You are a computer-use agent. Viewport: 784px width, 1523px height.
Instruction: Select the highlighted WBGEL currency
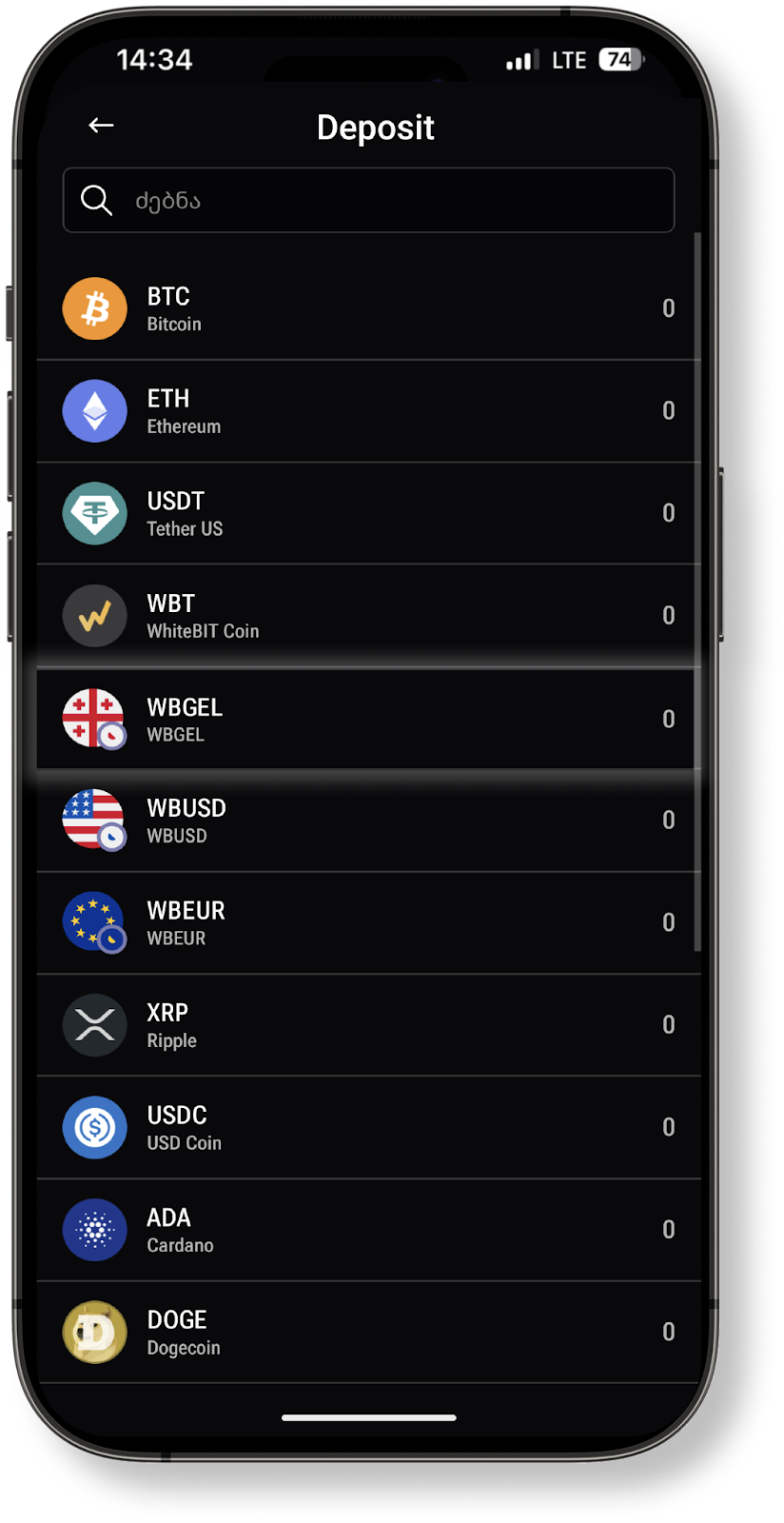[368, 720]
